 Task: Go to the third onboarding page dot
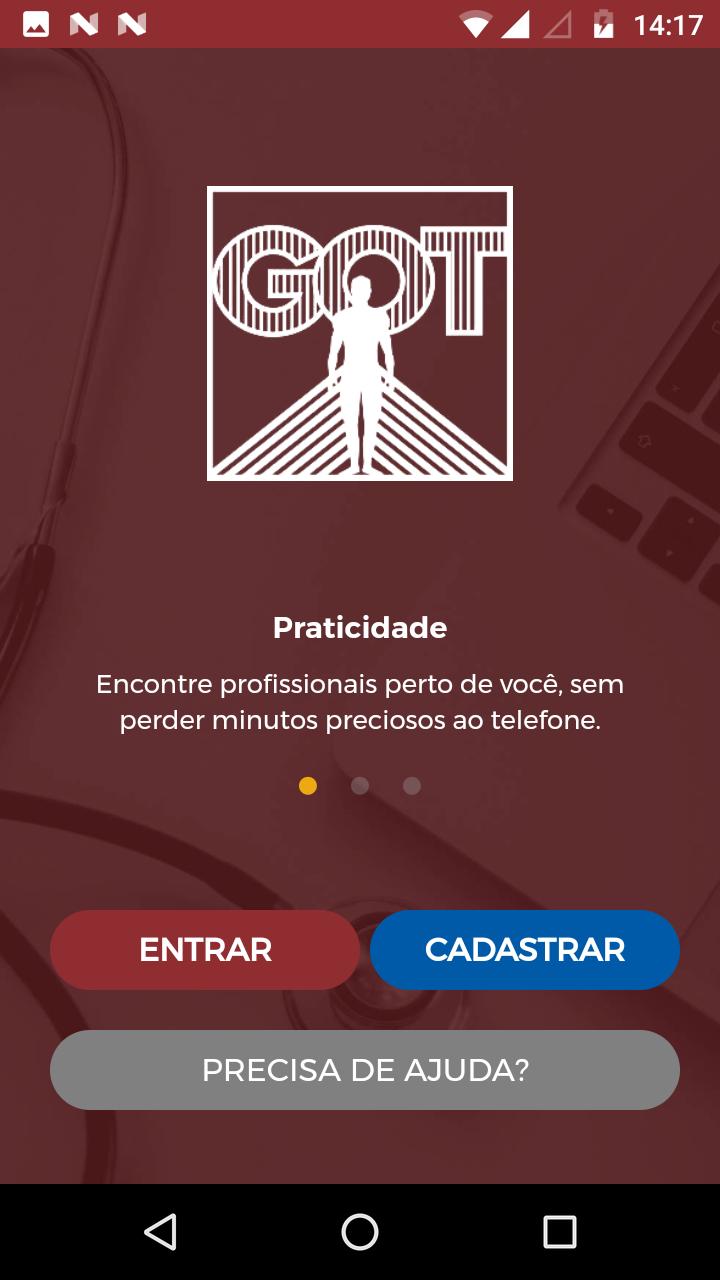pos(412,786)
